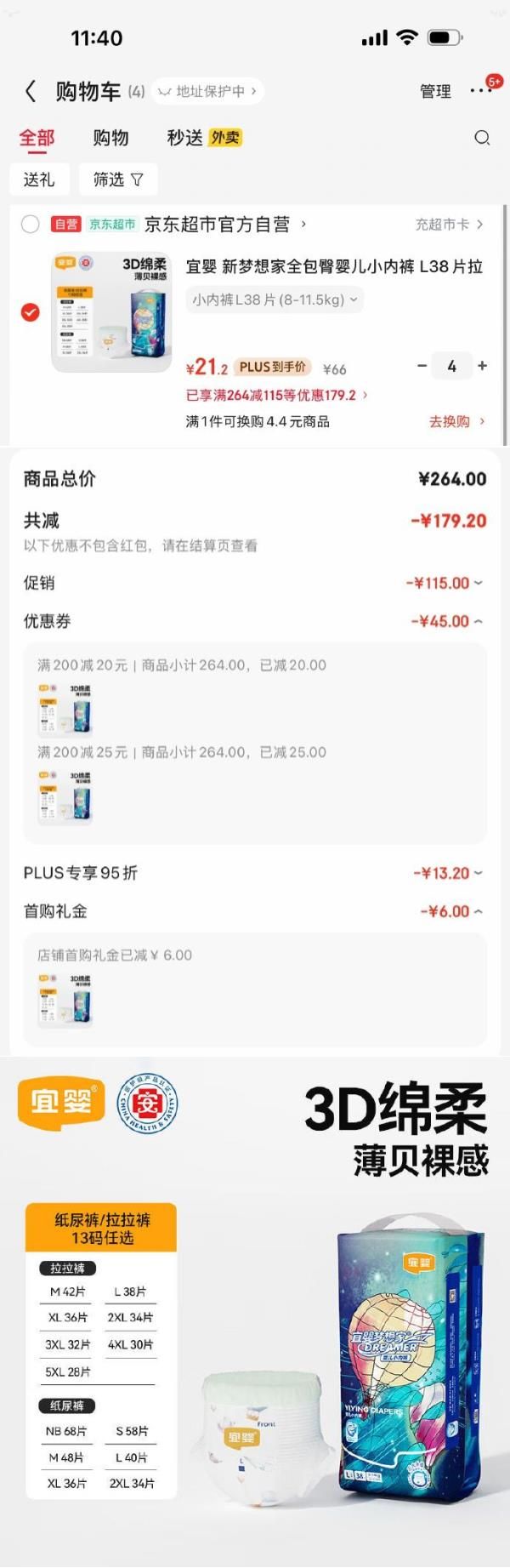Go back from the shopping cart

point(31,91)
